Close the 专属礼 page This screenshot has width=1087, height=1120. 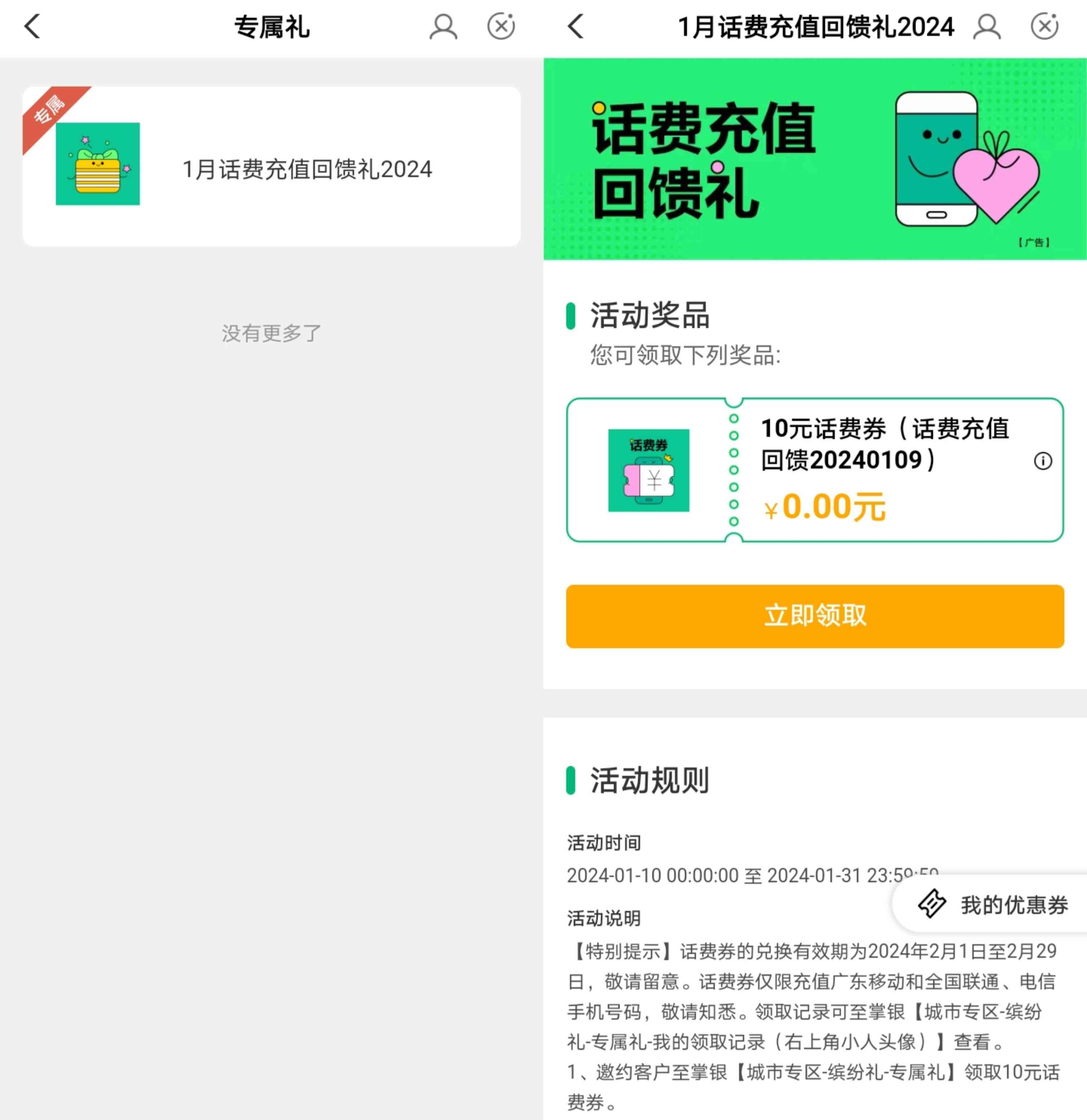point(501,27)
